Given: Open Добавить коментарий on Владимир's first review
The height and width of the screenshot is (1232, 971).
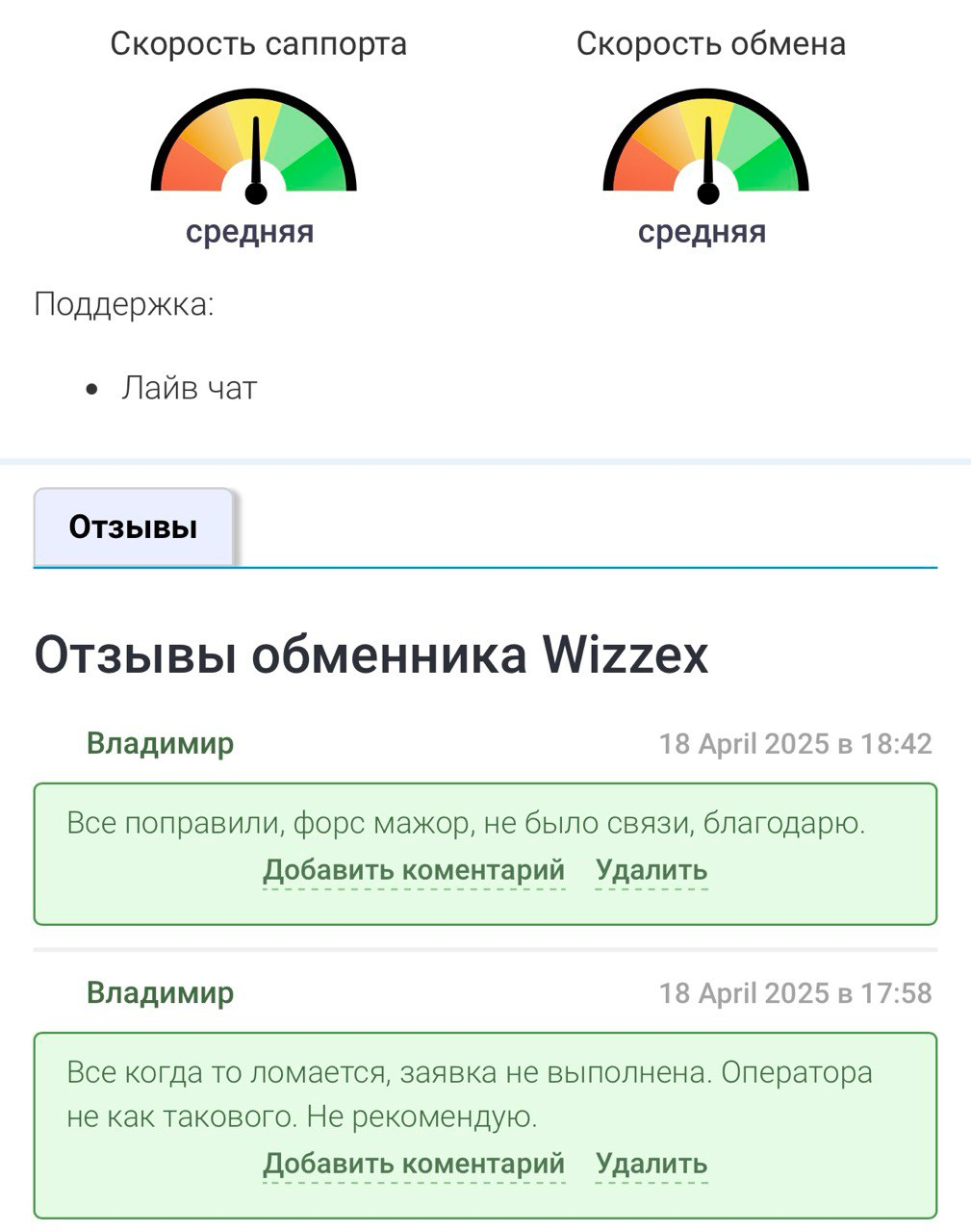Looking at the screenshot, I should click(x=413, y=869).
